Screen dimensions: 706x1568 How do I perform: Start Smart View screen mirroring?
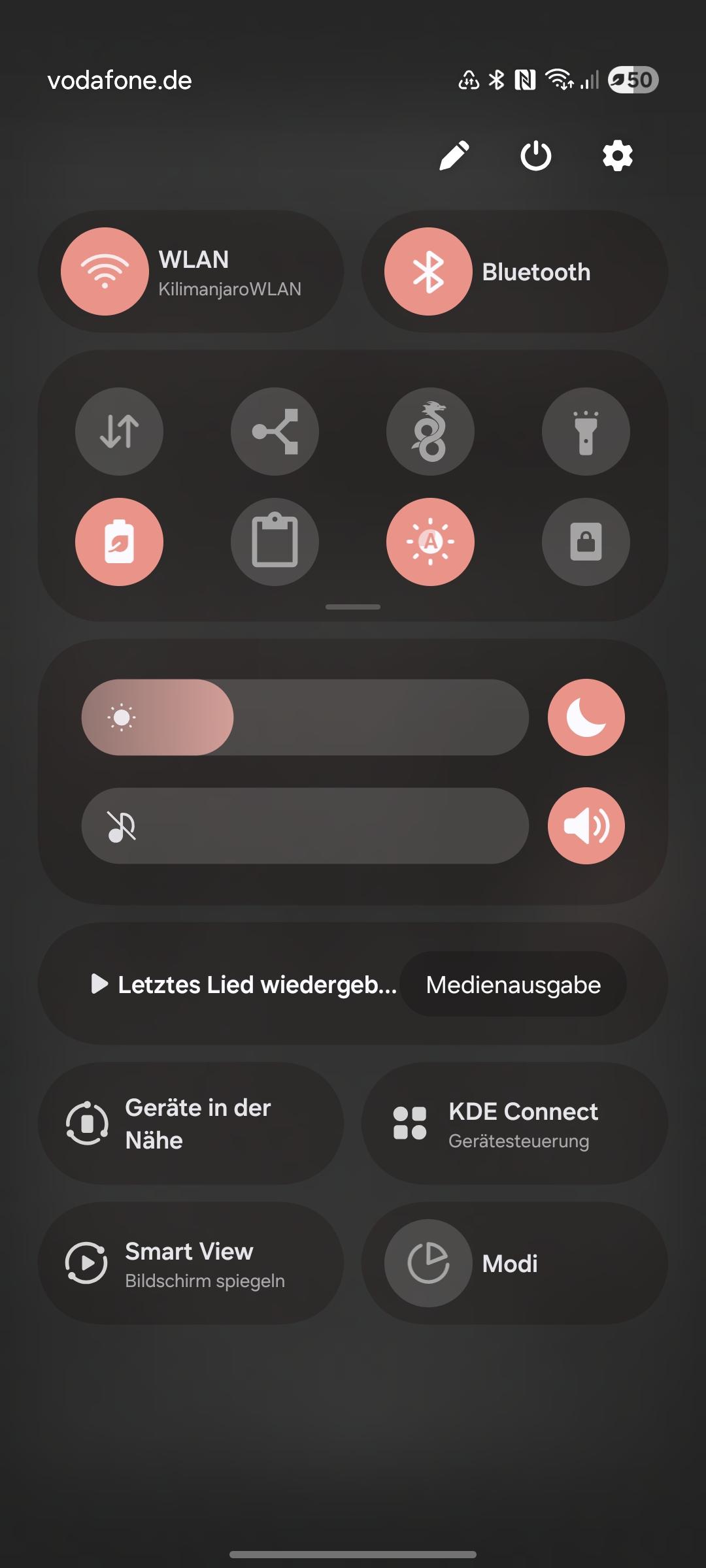click(x=190, y=1264)
